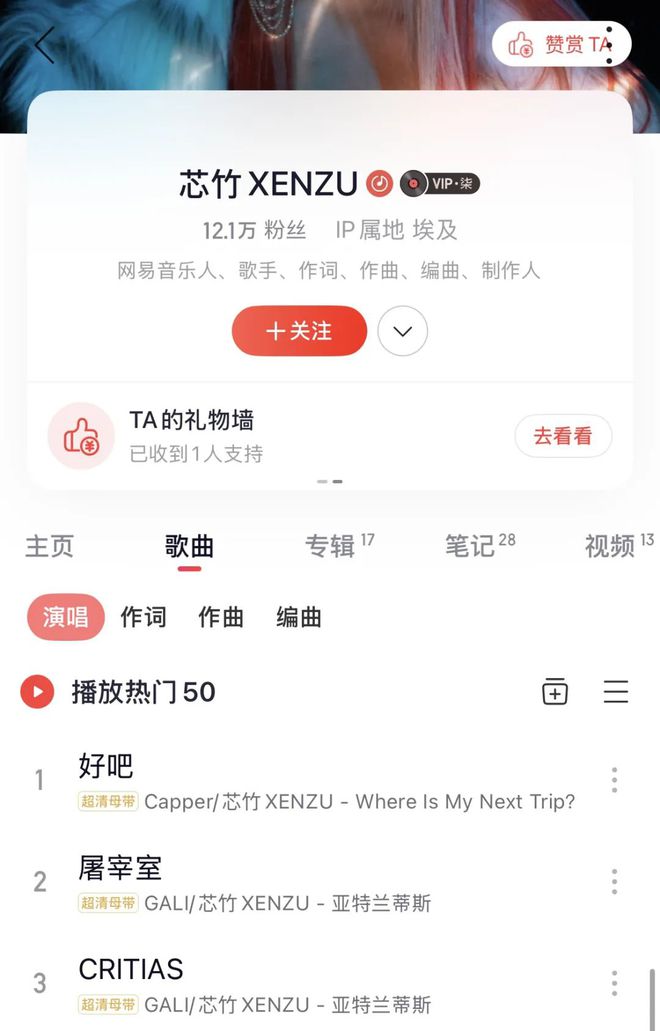Image resolution: width=660 pixels, height=1031 pixels.
Task: Go back using the top-left arrow
Action: (44, 45)
